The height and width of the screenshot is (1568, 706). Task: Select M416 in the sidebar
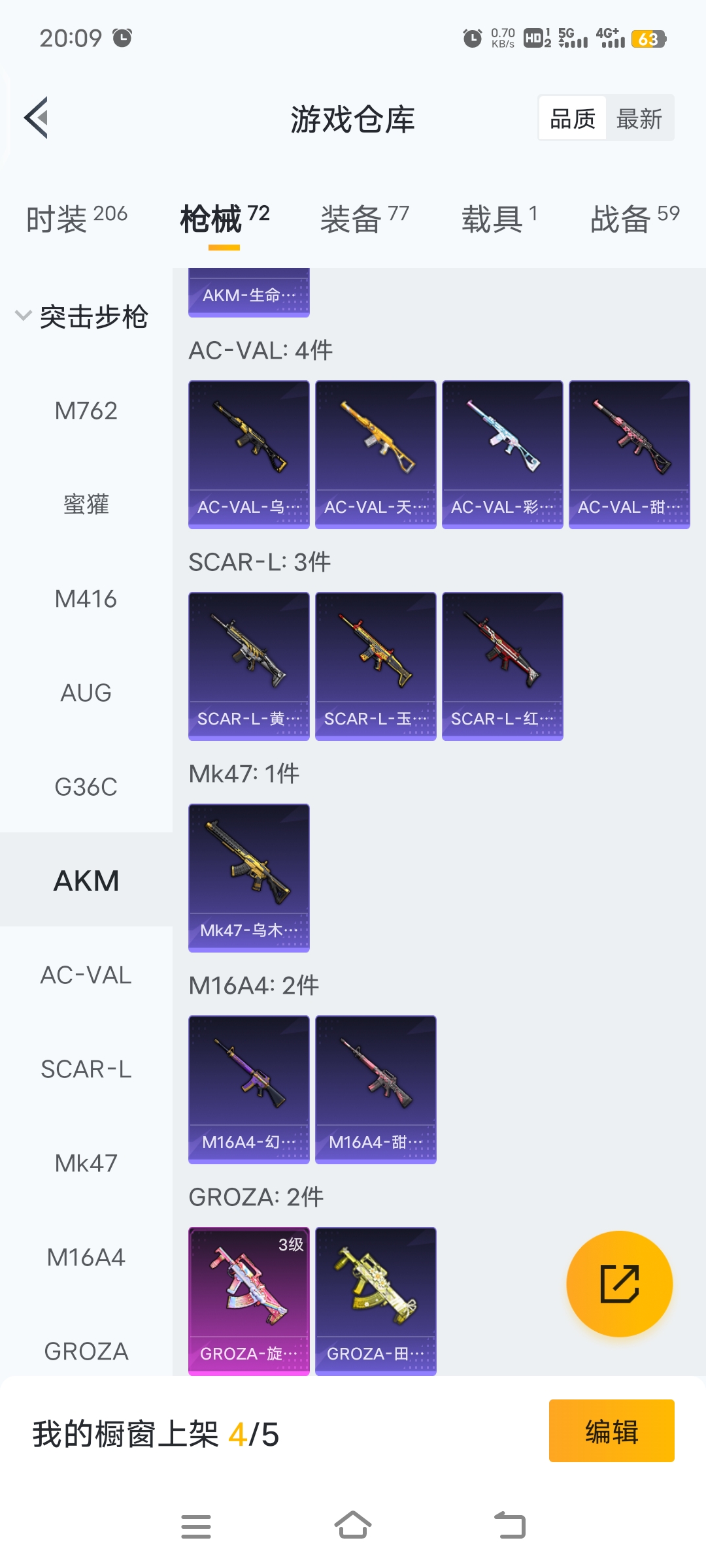pyautogui.click(x=86, y=599)
